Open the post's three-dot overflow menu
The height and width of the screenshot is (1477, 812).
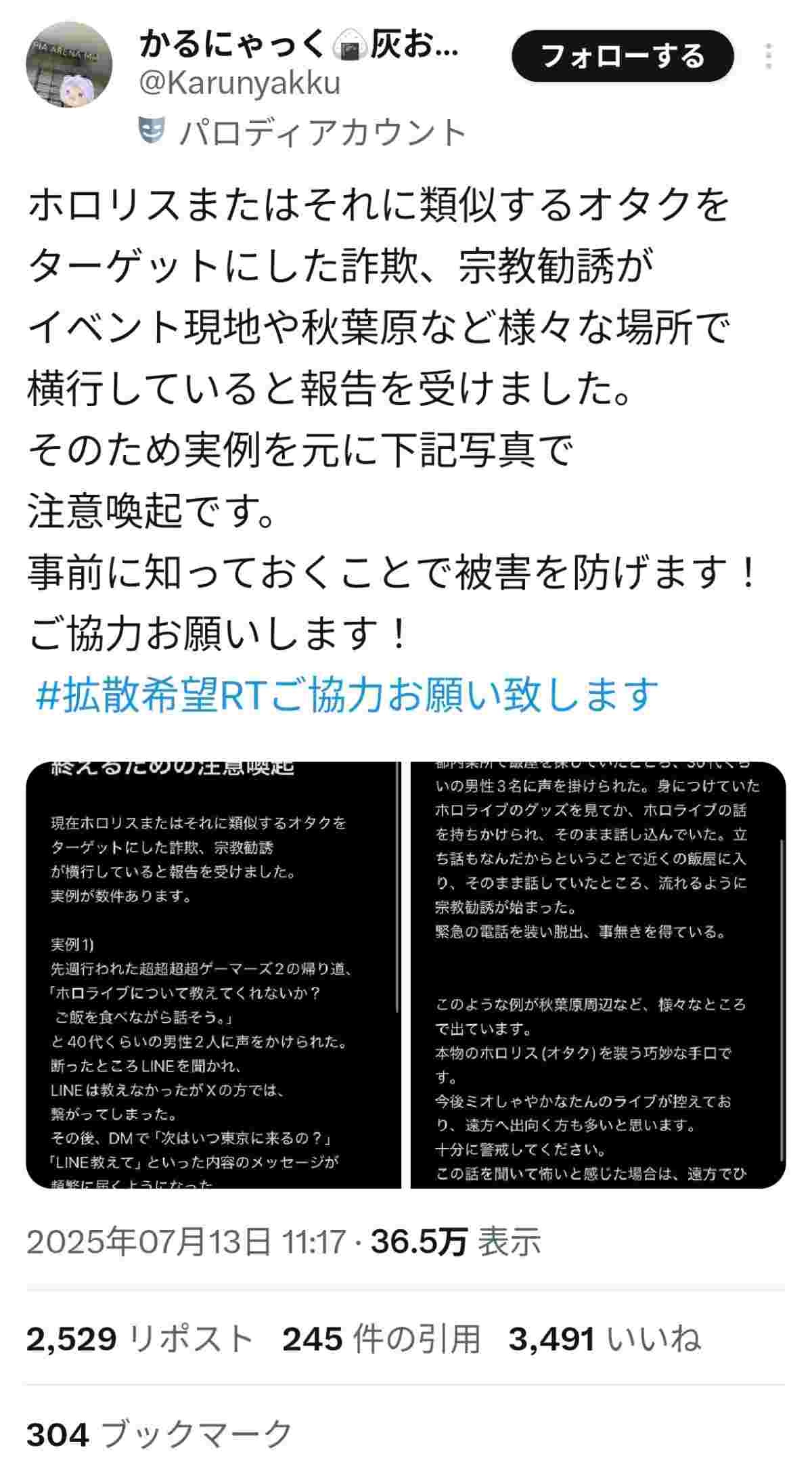click(x=769, y=56)
